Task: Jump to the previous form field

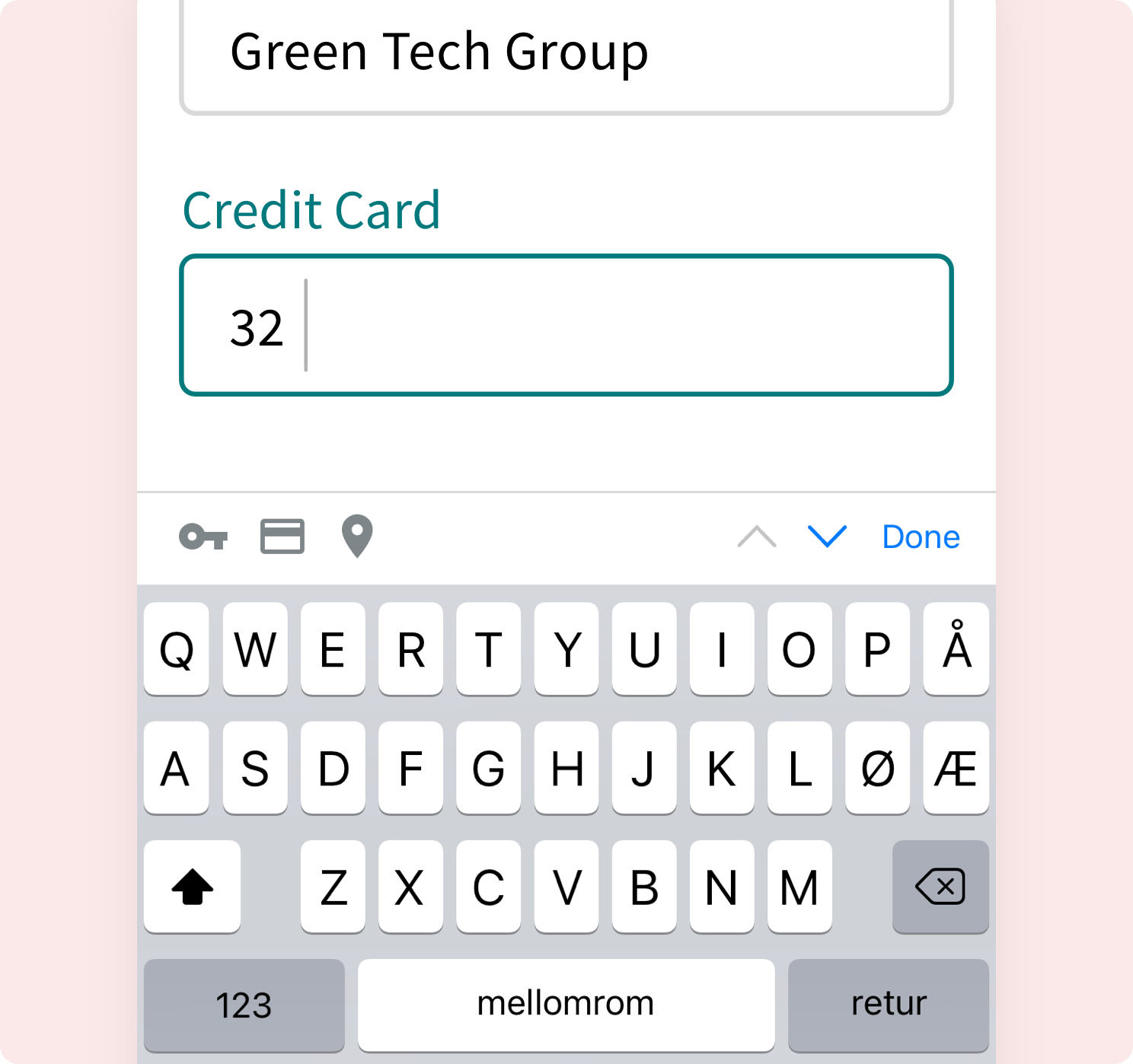Action: tap(757, 537)
